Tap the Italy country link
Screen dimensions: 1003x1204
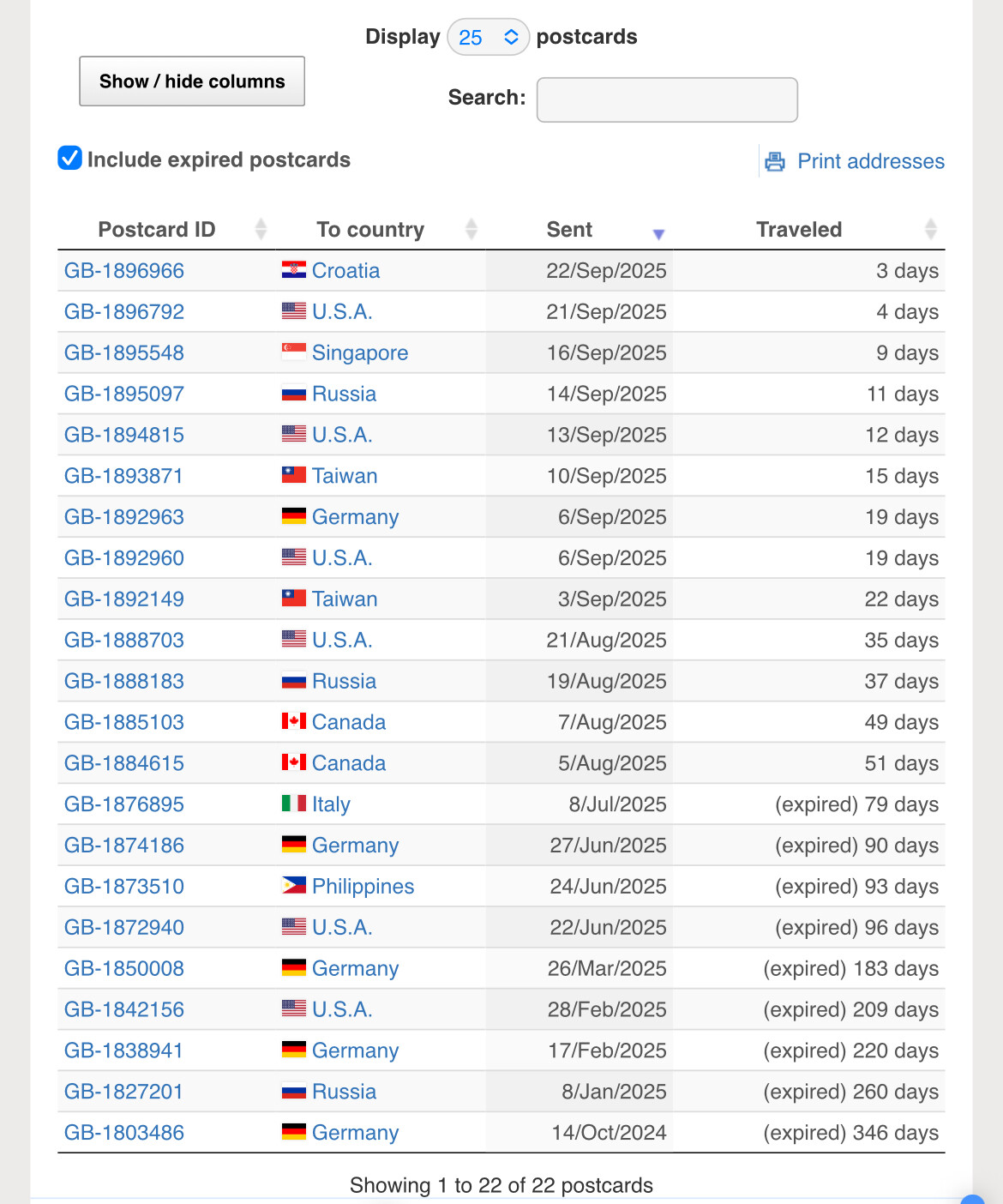pyautogui.click(x=331, y=804)
